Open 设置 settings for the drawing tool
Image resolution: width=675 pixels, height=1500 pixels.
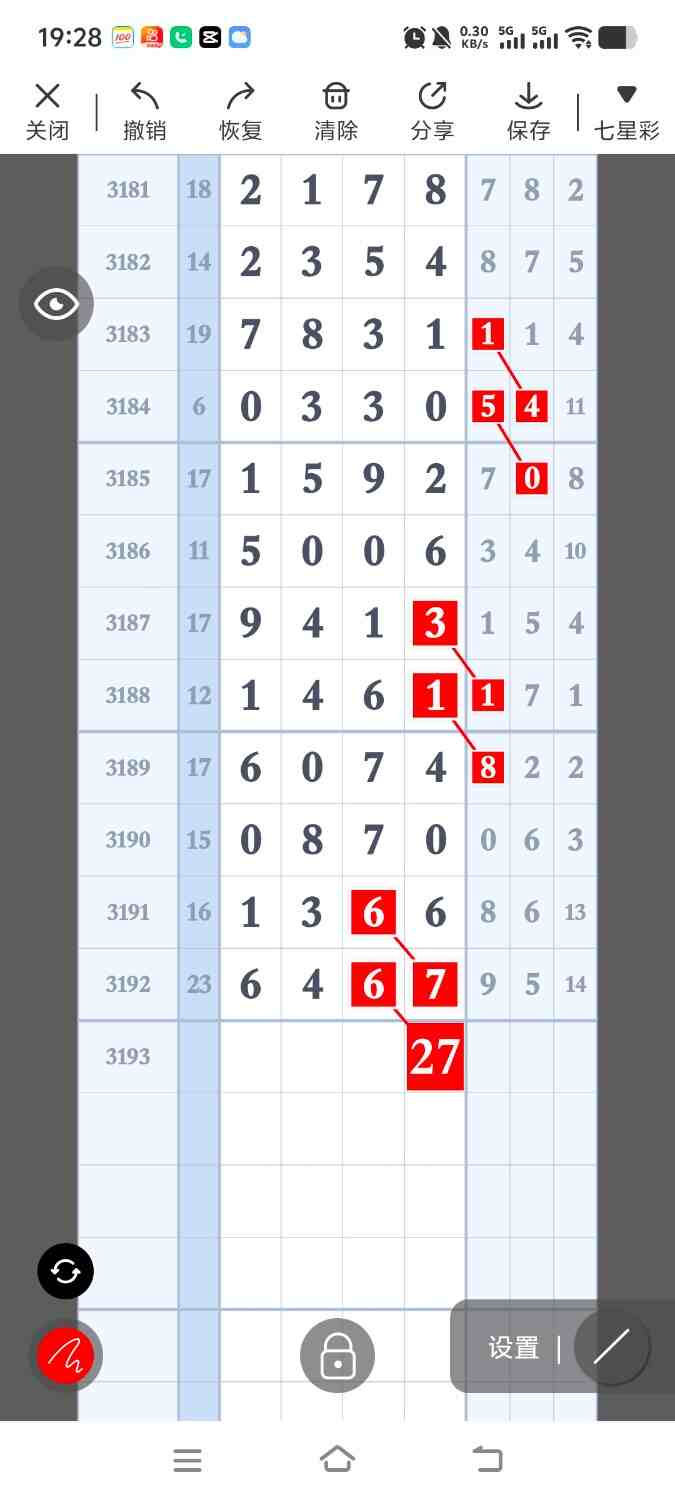(514, 1348)
